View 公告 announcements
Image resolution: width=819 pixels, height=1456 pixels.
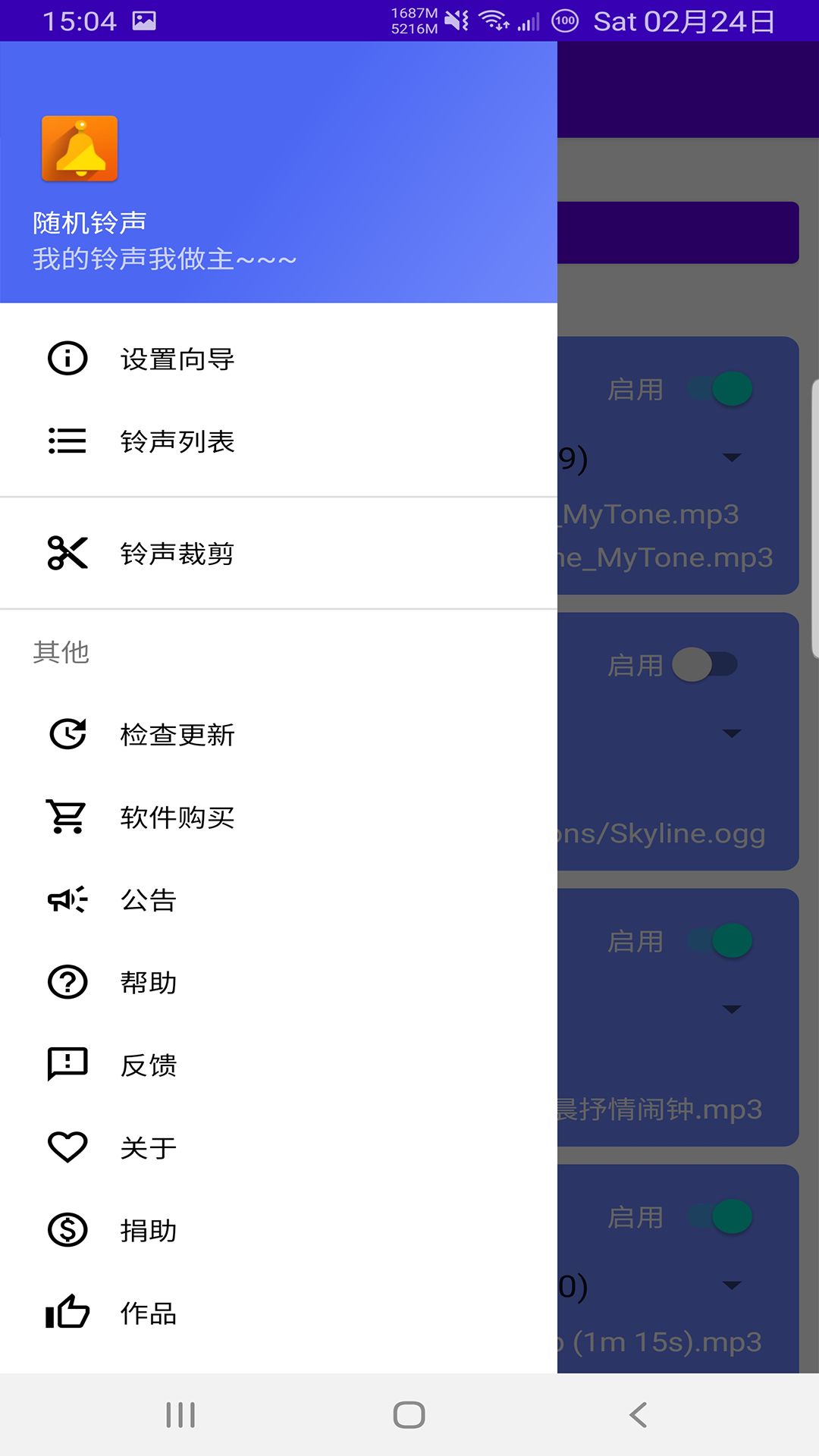tap(149, 900)
